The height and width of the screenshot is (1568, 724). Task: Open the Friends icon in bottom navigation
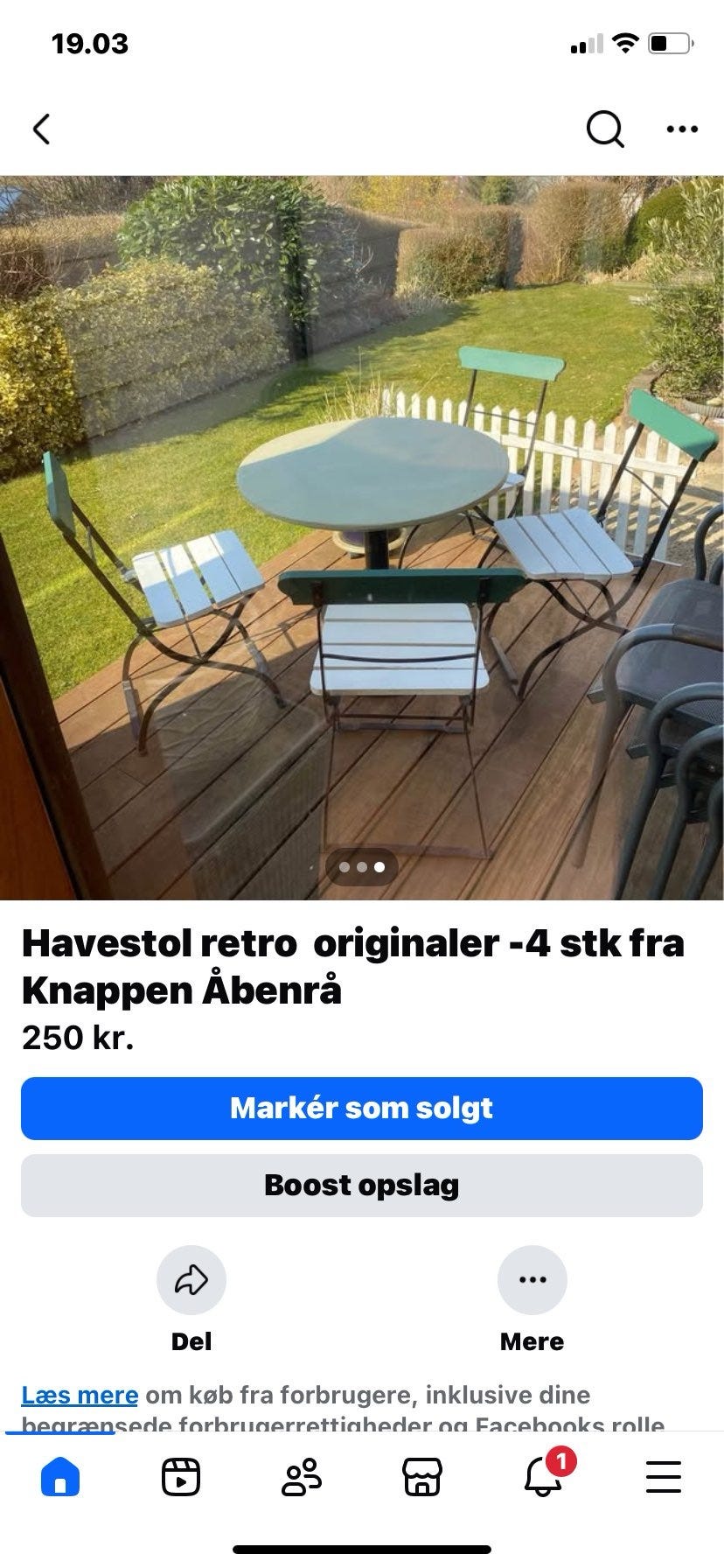tap(302, 1479)
